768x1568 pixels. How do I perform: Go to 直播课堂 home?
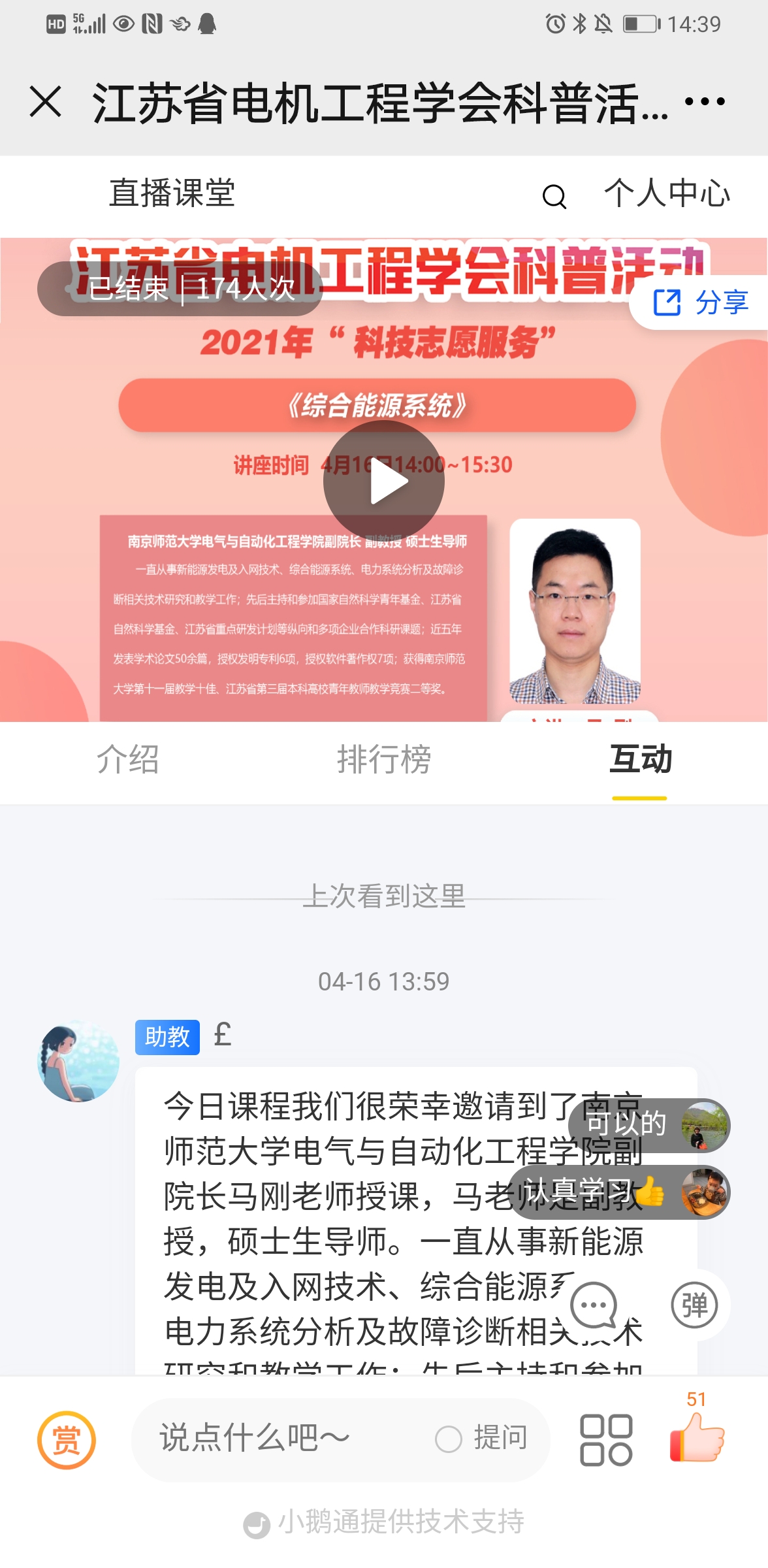point(172,193)
